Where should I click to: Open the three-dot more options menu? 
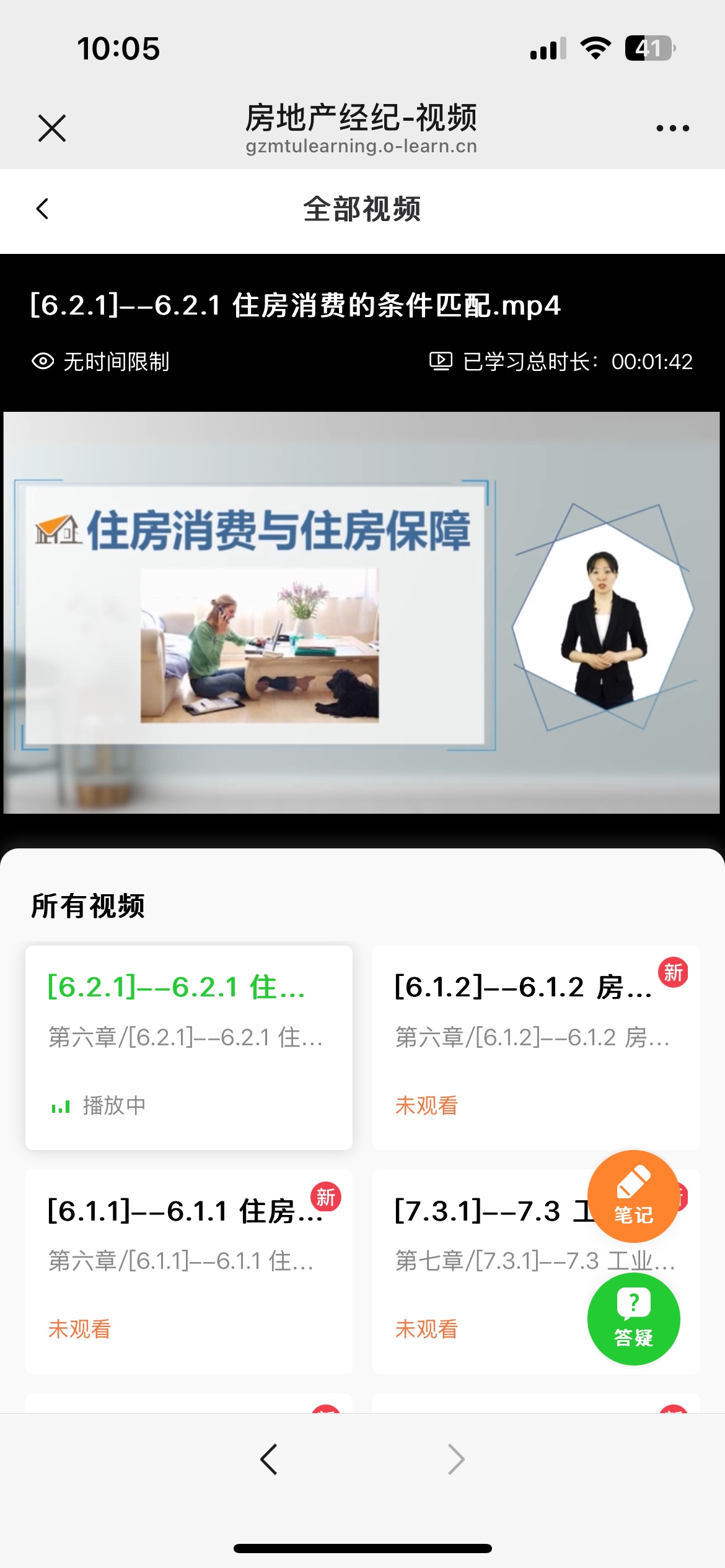click(672, 128)
